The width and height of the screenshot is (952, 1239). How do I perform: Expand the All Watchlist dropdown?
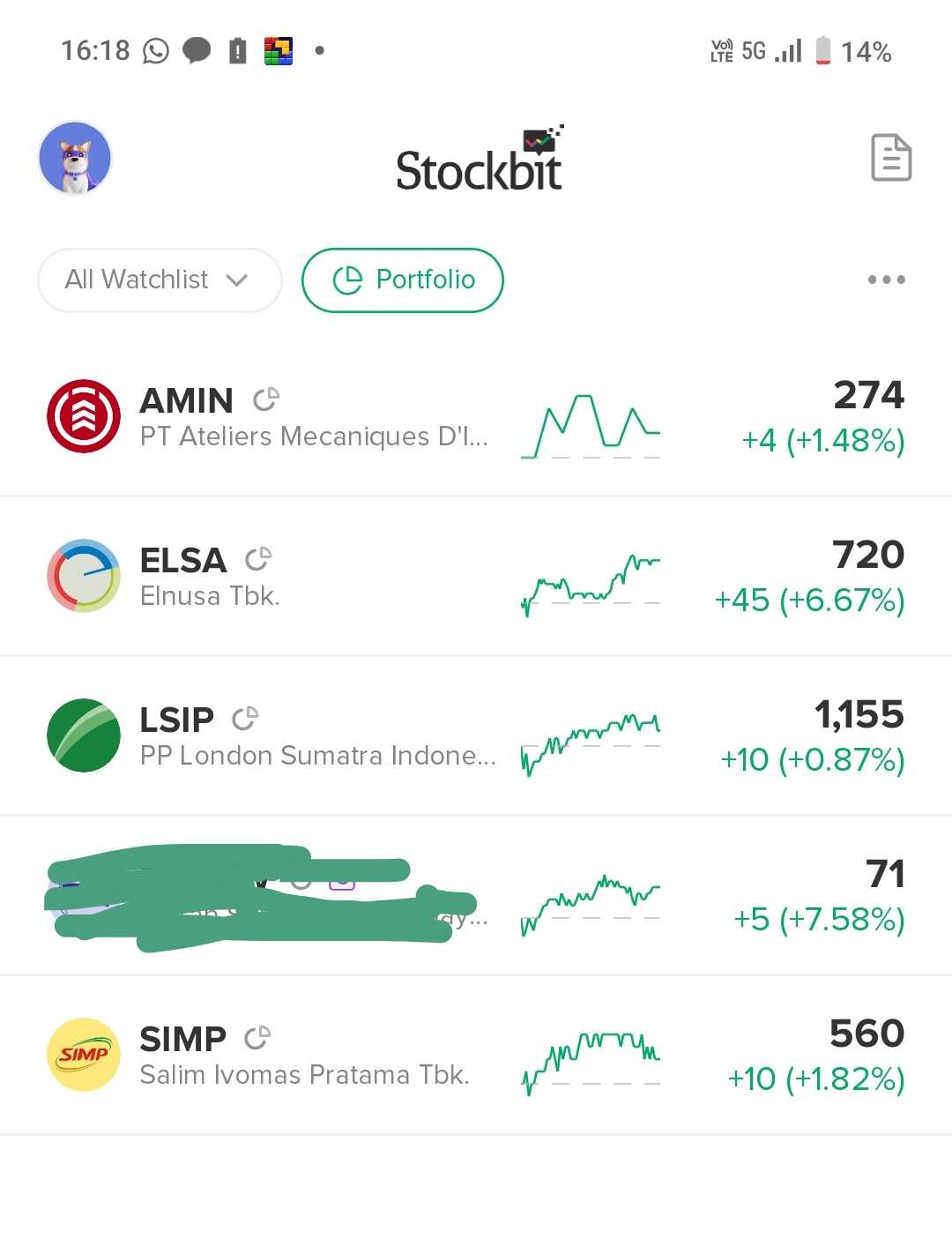160,280
